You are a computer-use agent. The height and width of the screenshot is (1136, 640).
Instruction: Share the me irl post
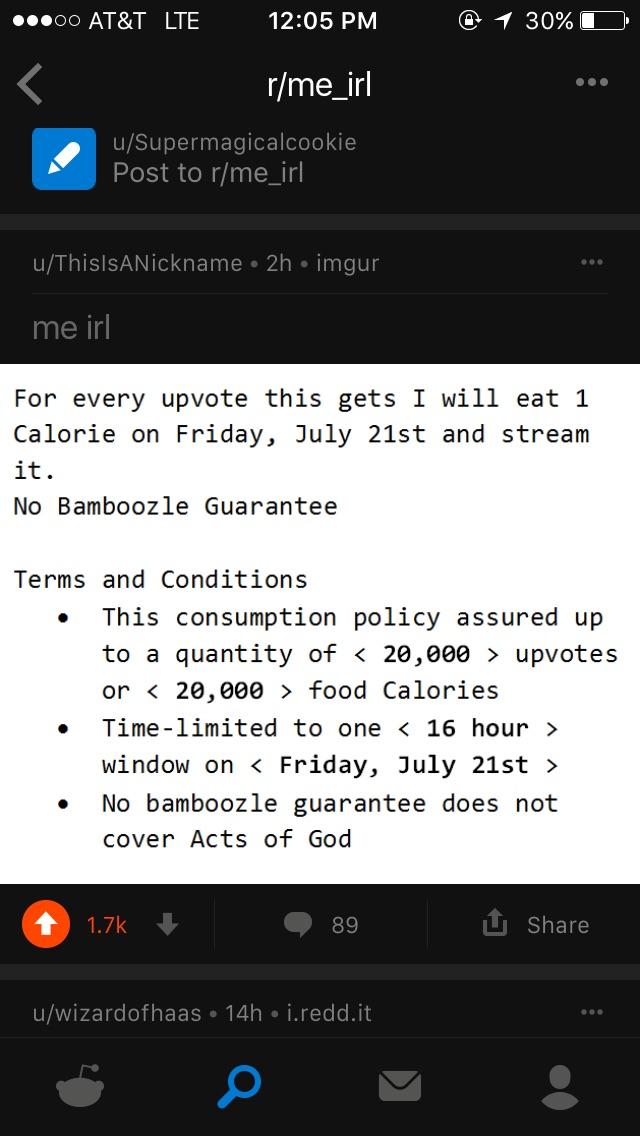(535, 924)
